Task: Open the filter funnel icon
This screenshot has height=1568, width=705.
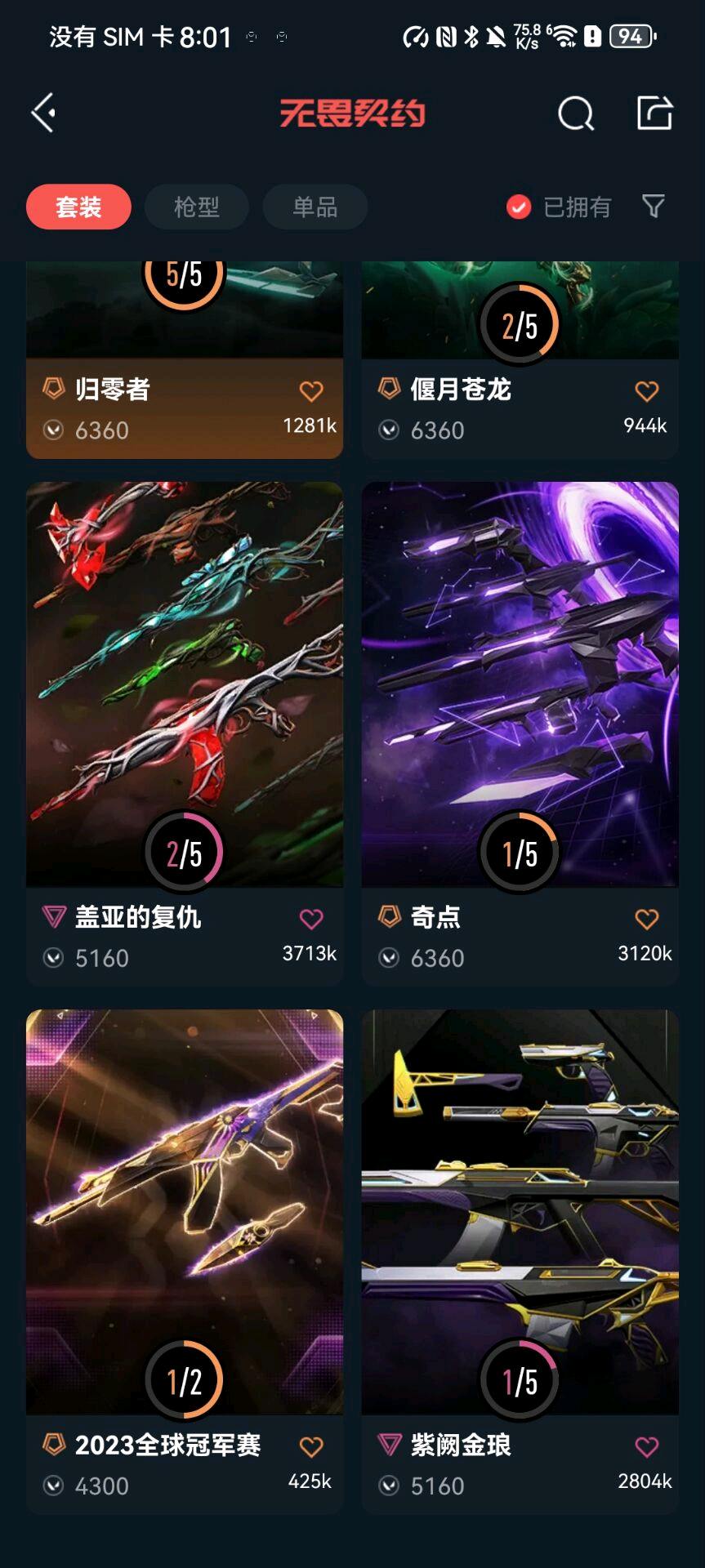Action: click(654, 207)
